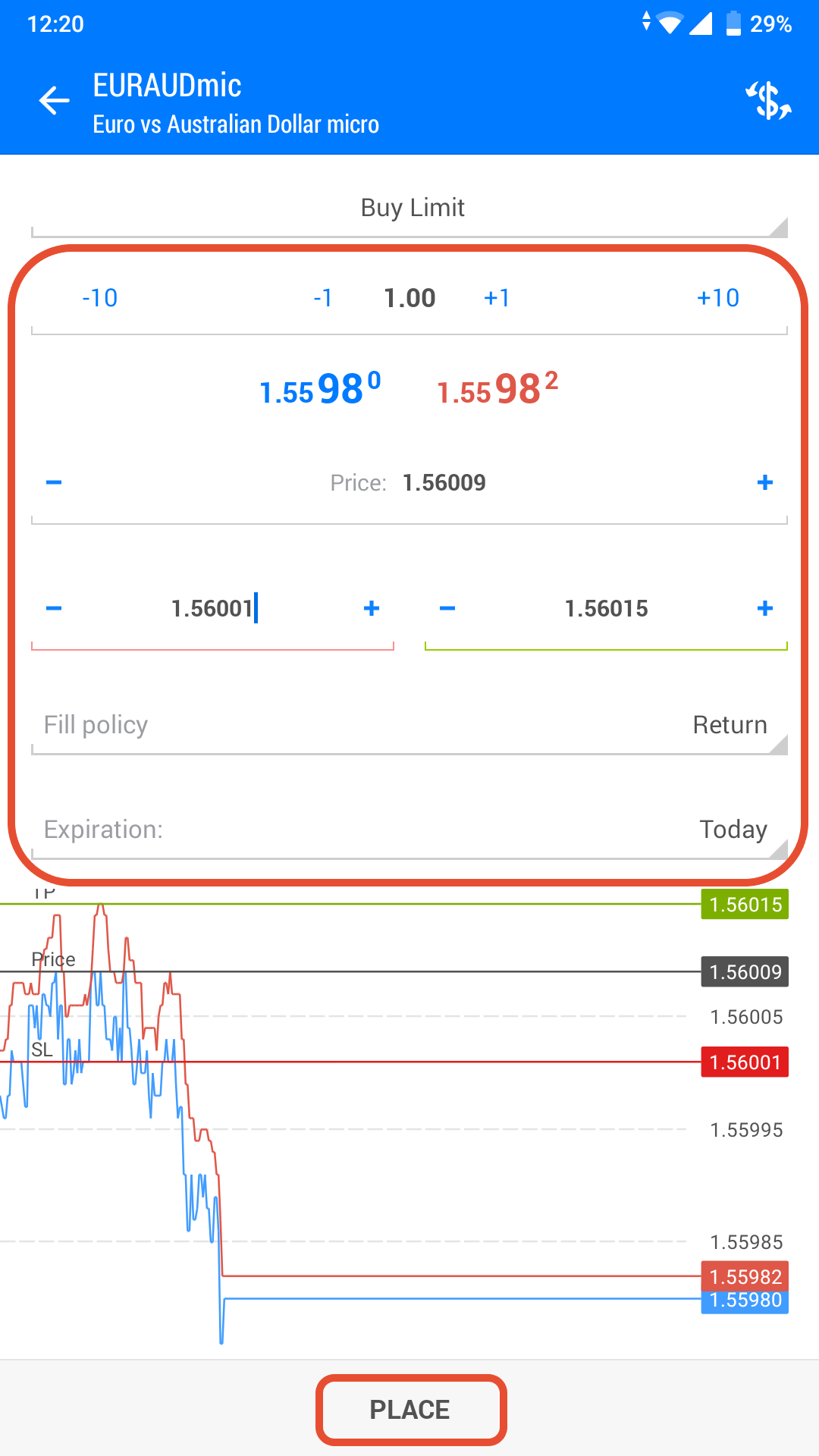The height and width of the screenshot is (1456, 819).
Task: Decrease the take profit 1.56015
Action: [x=447, y=608]
